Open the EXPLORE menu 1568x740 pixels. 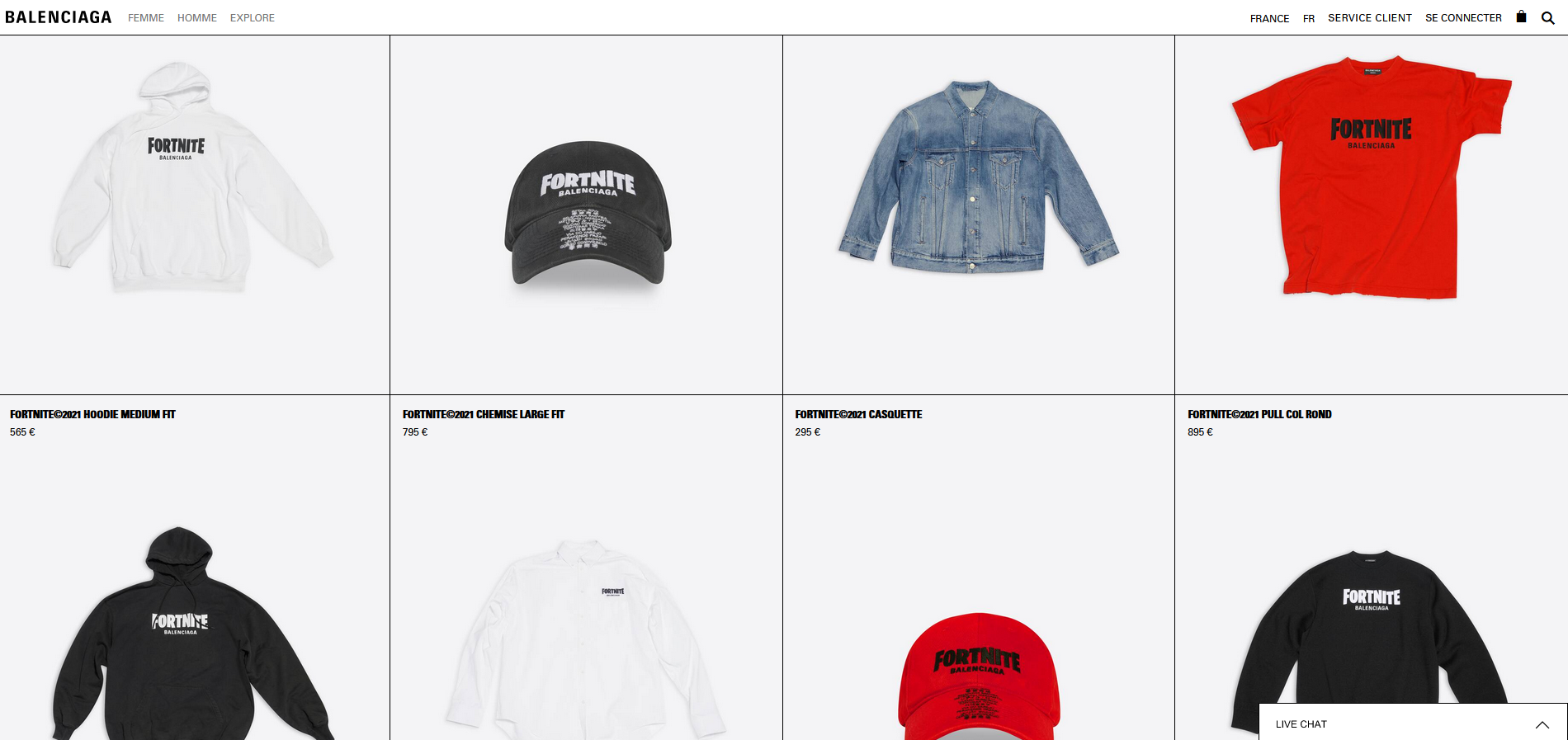pos(253,18)
